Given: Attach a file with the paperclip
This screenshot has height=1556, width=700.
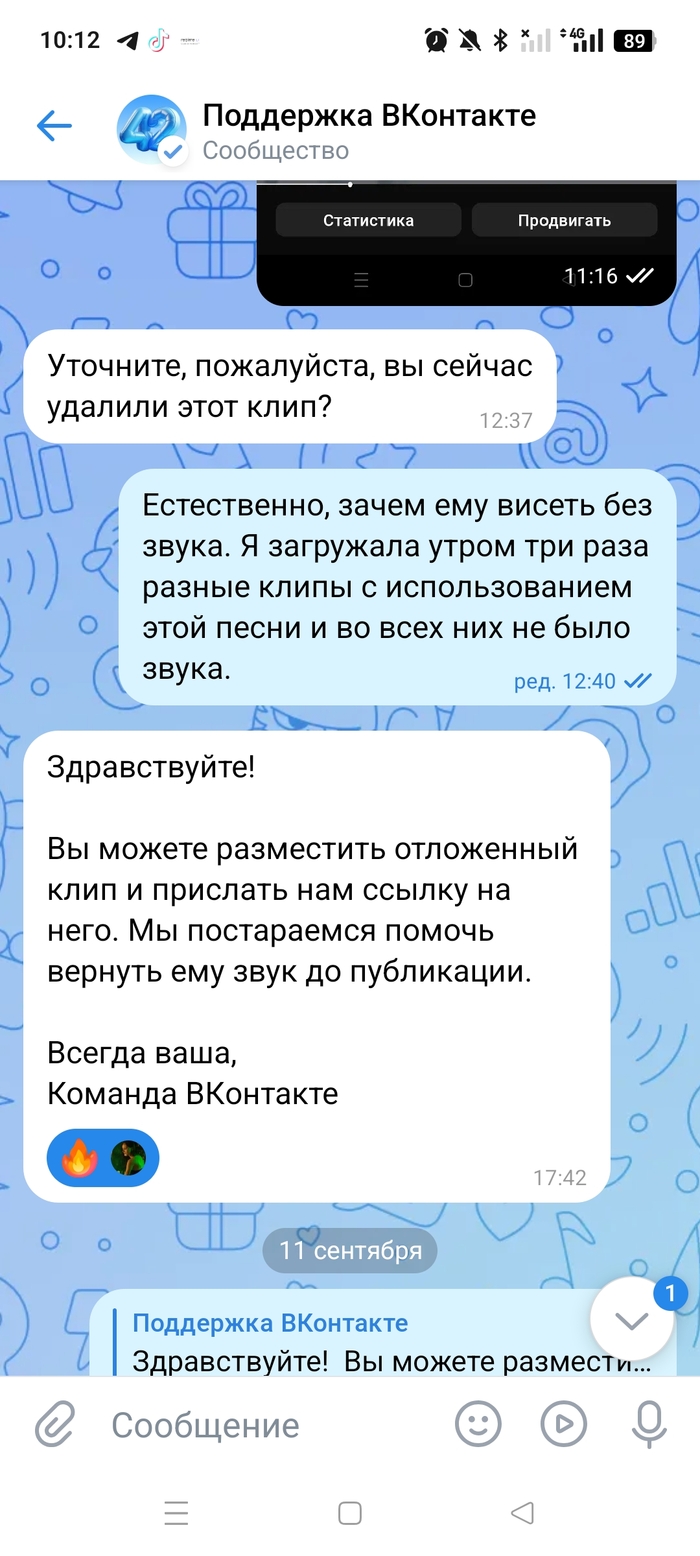Looking at the screenshot, I should coord(55,1424).
